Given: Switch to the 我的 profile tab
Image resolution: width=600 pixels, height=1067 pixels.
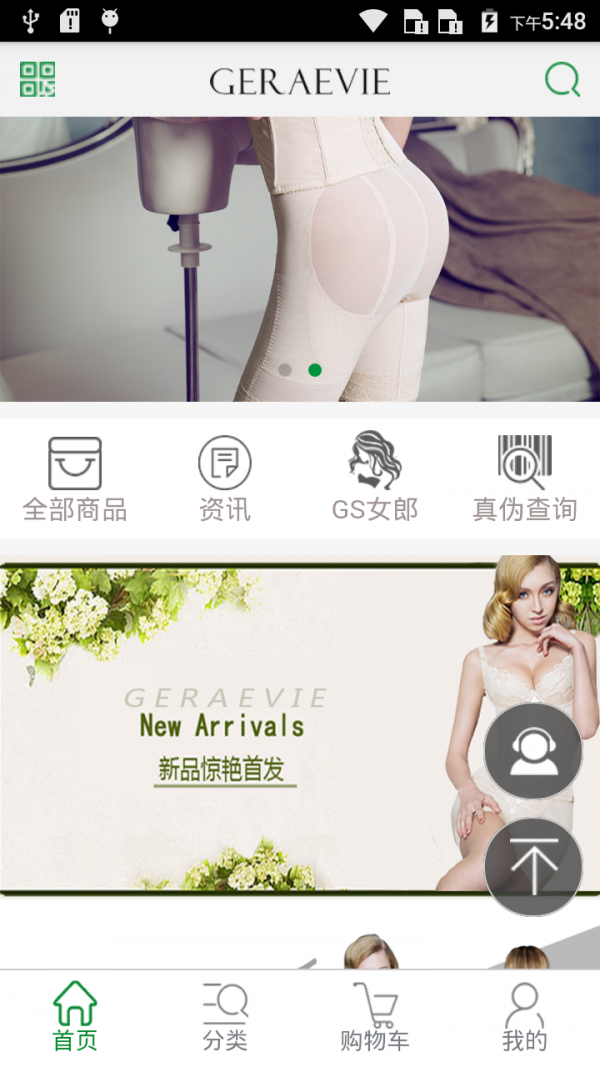Looking at the screenshot, I should point(525,1016).
